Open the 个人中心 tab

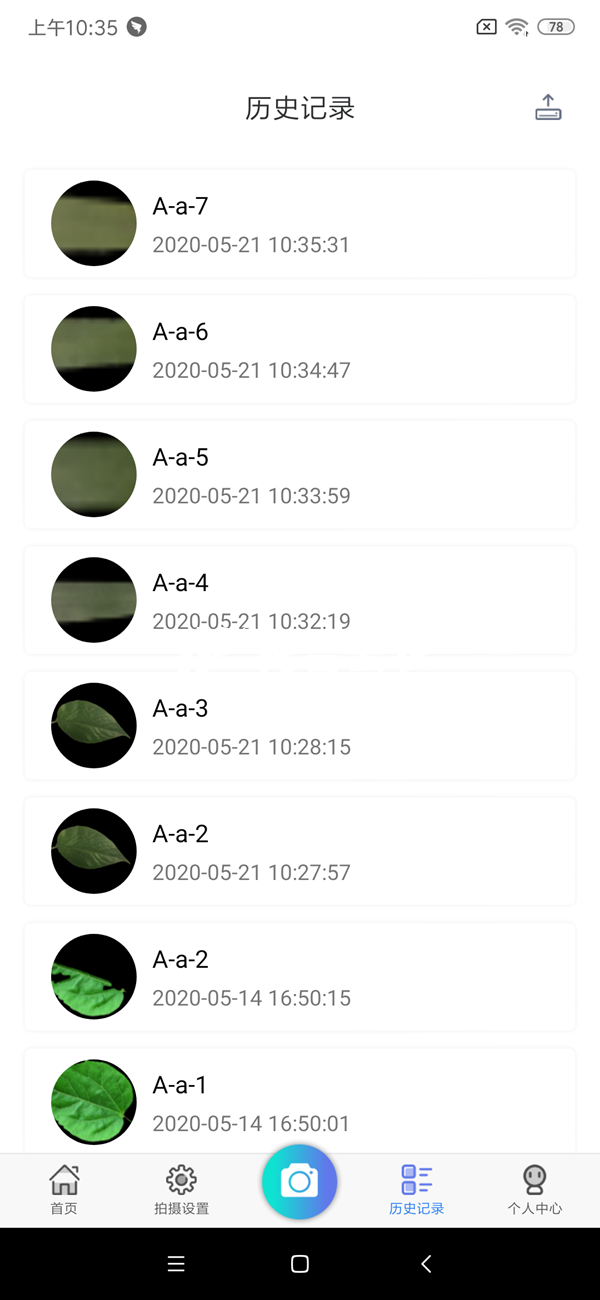coord(534,1190)
